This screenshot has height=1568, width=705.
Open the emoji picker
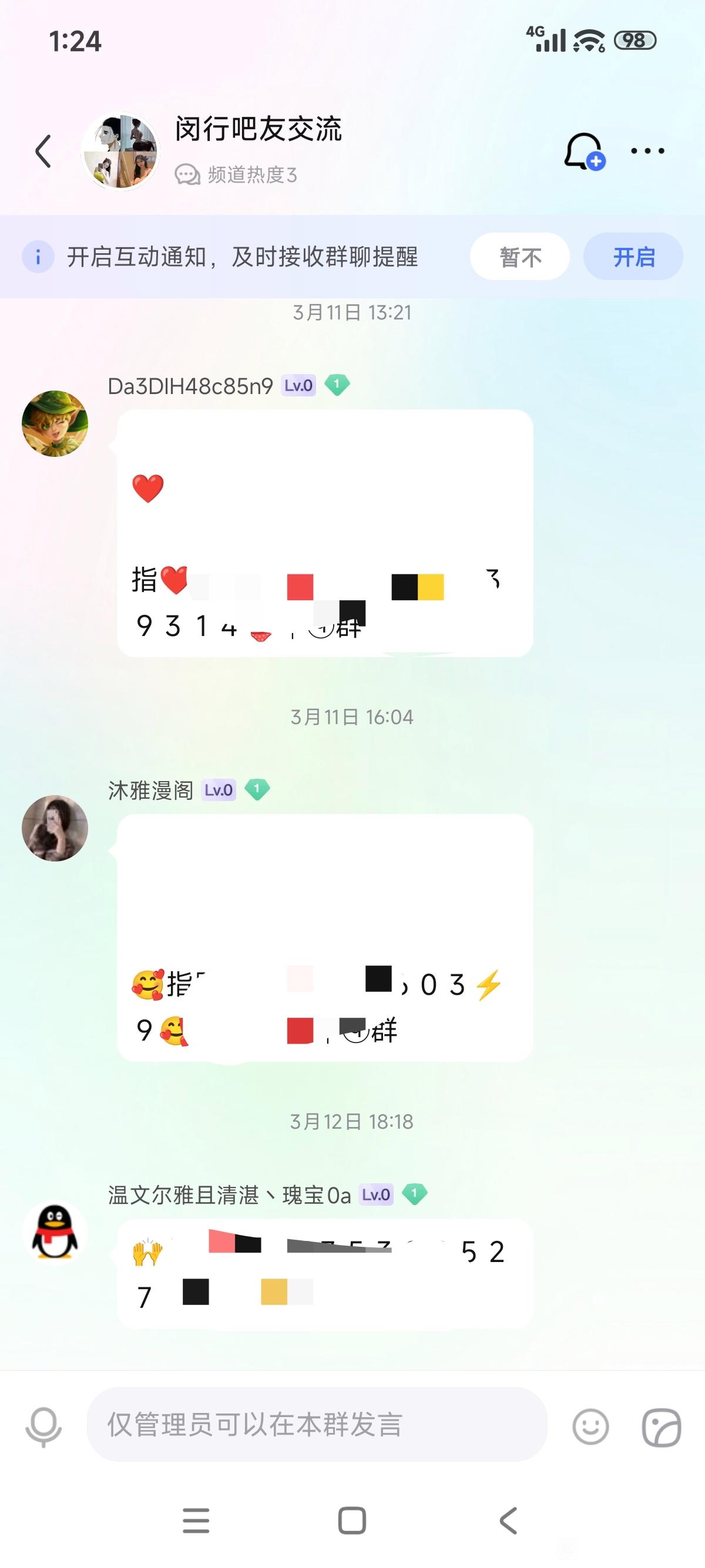(x=590, y=1425)
